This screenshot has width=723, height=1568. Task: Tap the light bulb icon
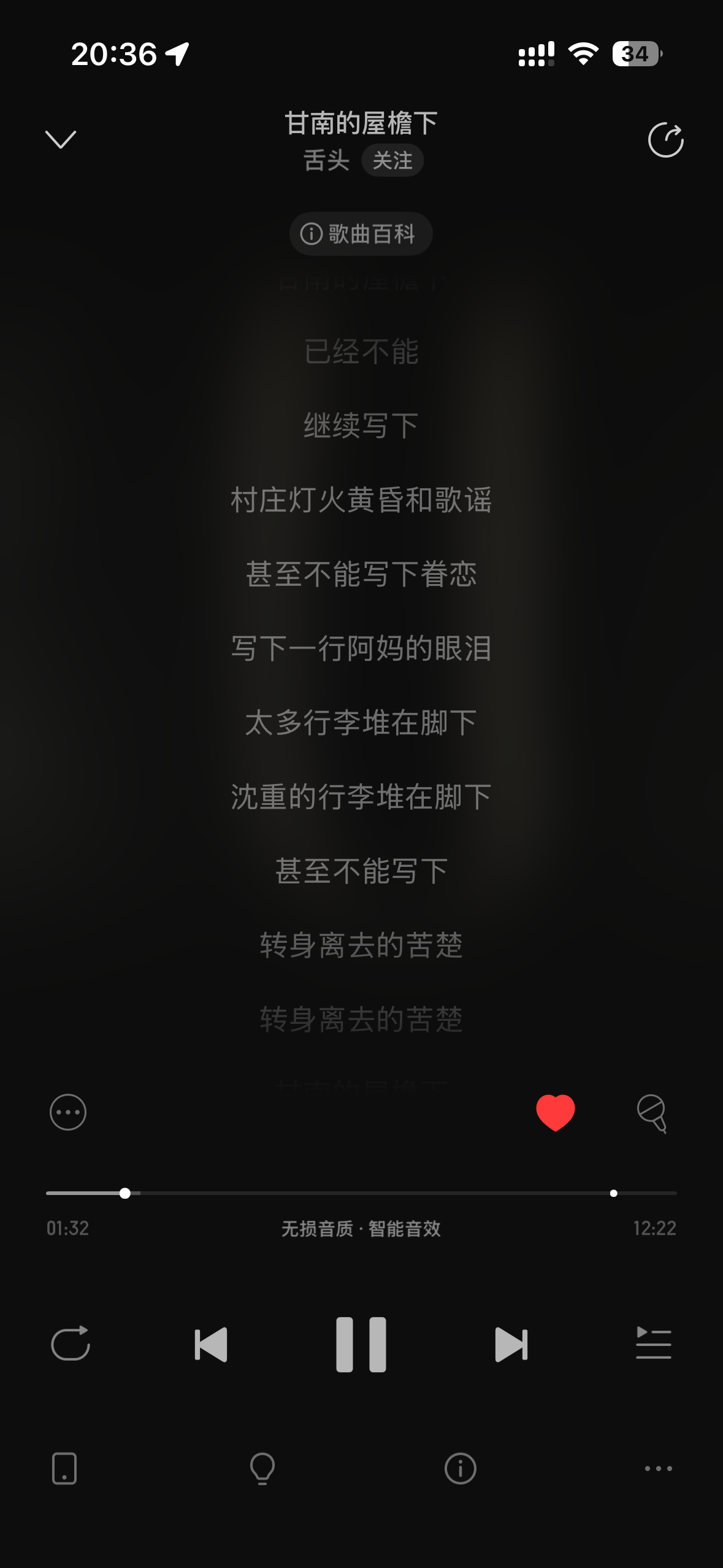(x=262, y=1469)
